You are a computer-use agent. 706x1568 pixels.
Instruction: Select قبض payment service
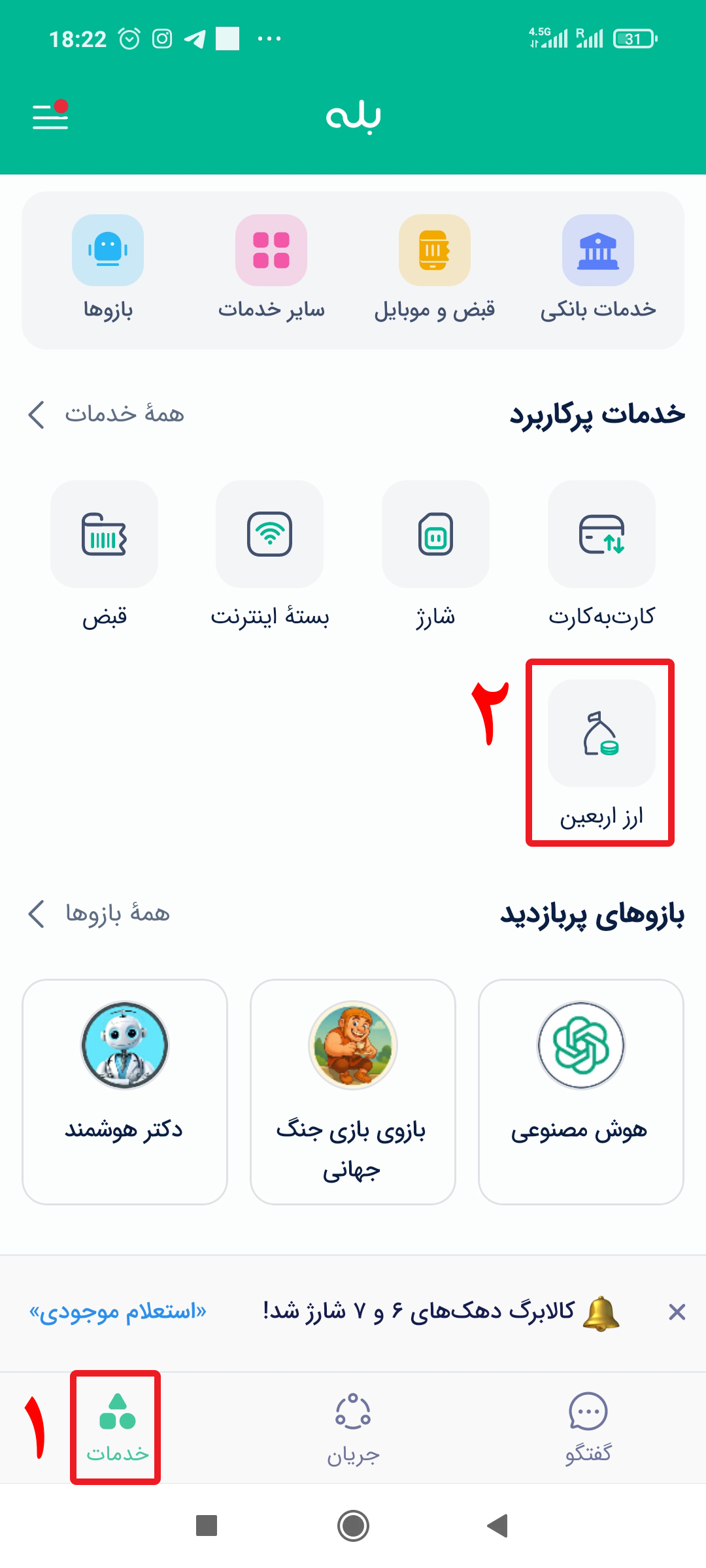[x=104, y=553]
